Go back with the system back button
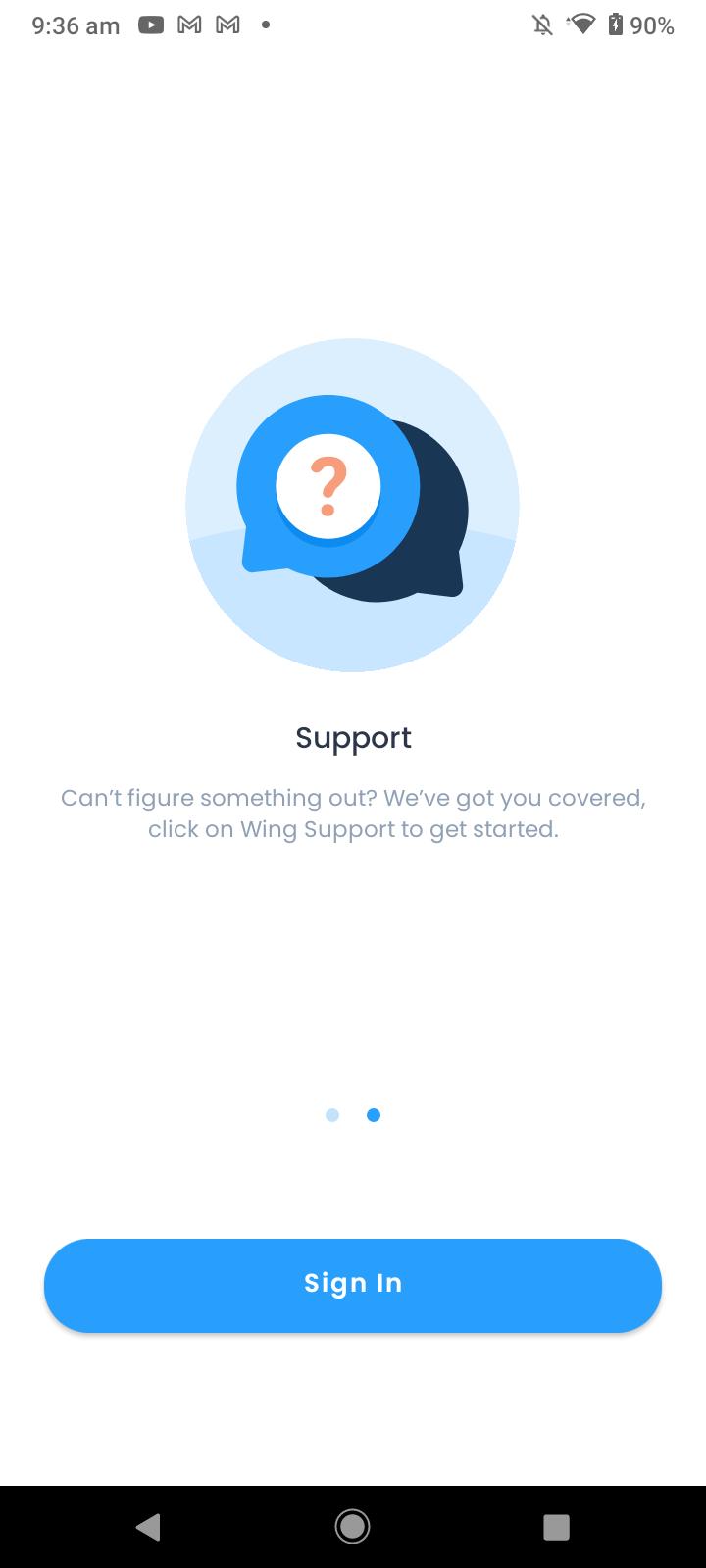 click(x=148, y=1526)
